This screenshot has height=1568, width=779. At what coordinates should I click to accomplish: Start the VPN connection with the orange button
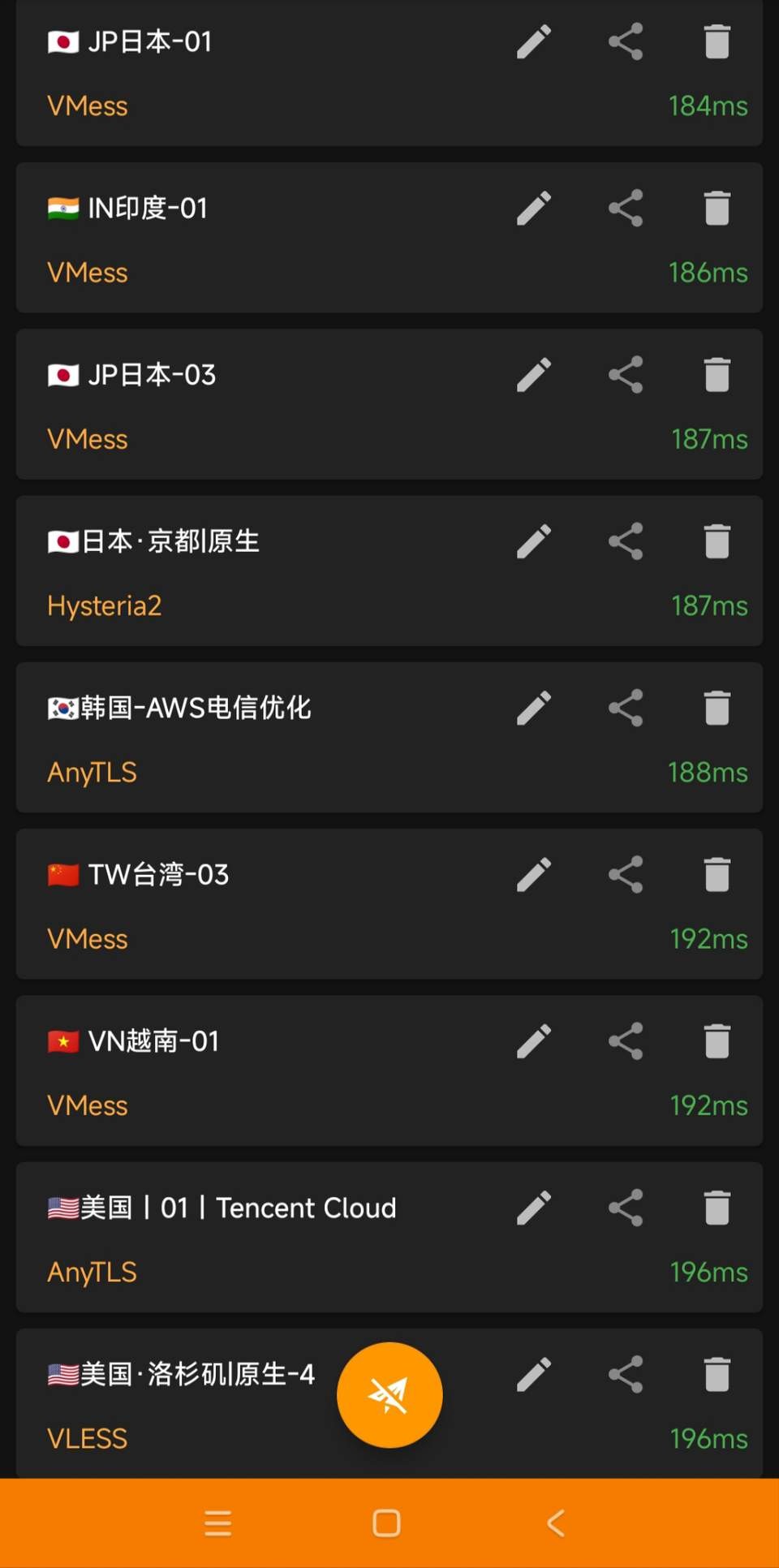pyautogui.click(x=389, y=1395)
